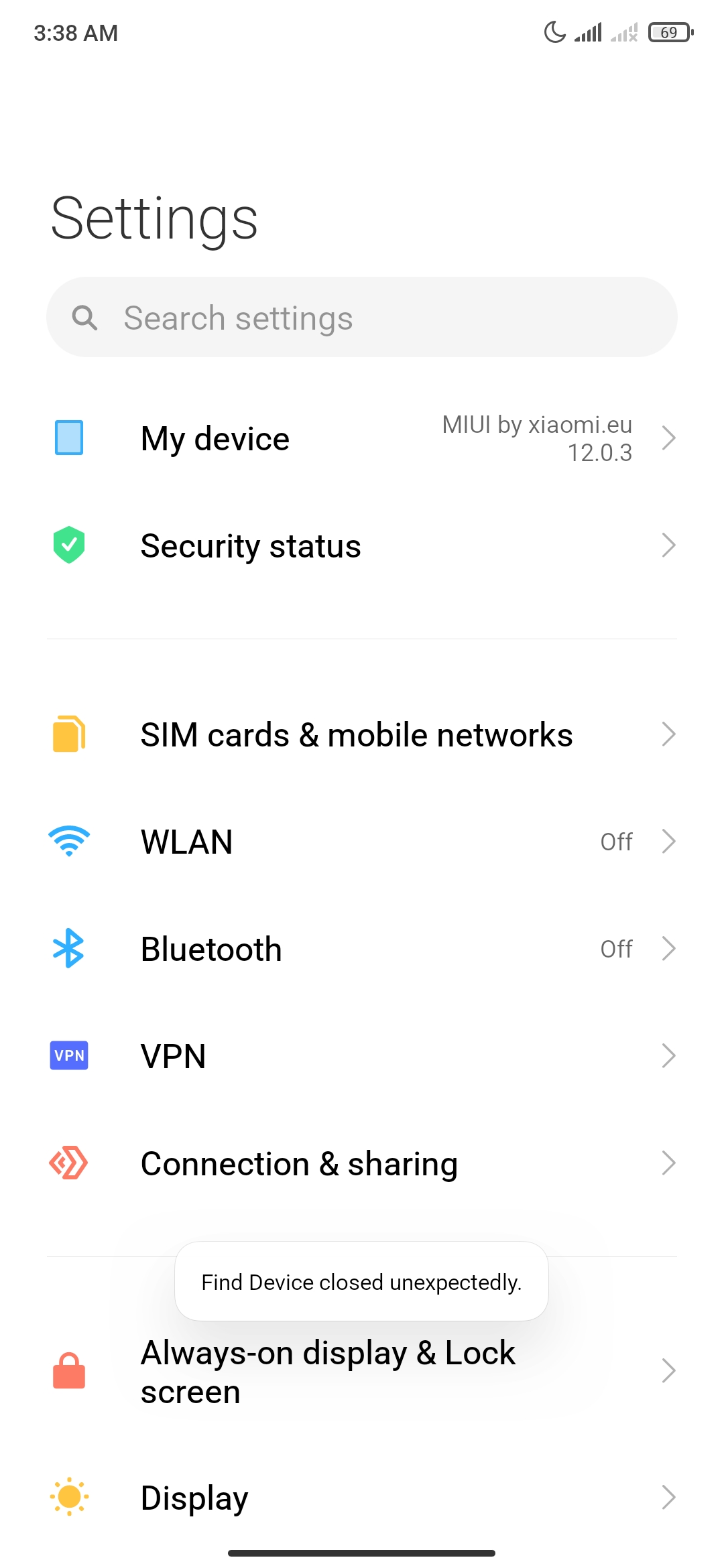
Task: Select the VPN row
Action: [362, 1056]
